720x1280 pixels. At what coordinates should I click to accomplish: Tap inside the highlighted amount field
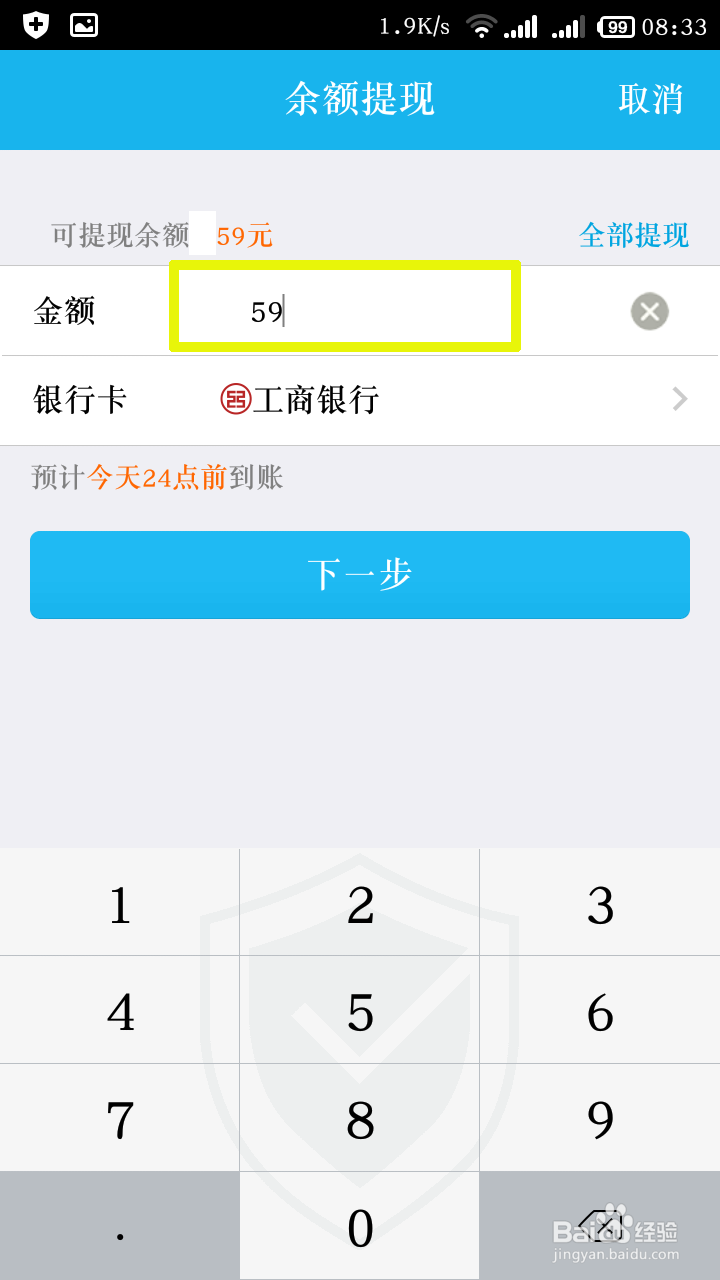pyautogui.click(x=345, y=306)
